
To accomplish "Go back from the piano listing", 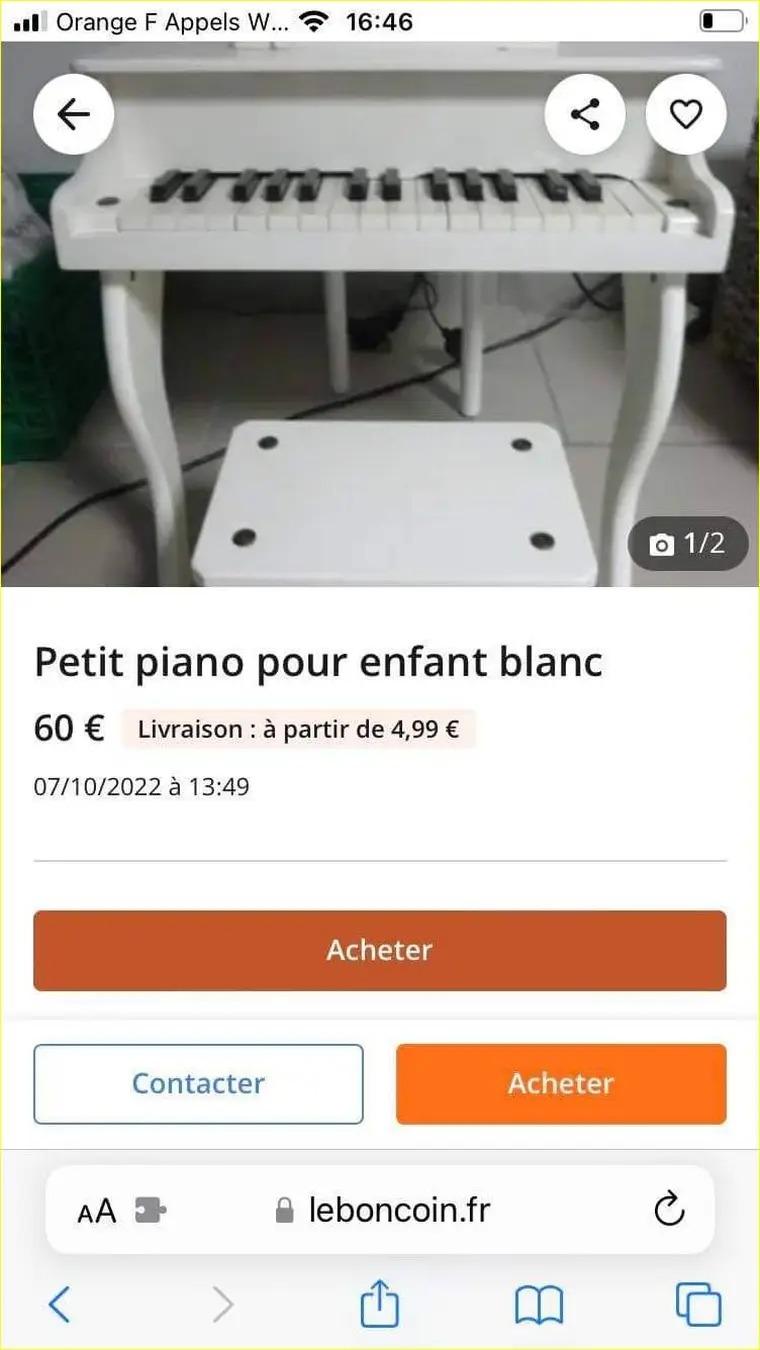I will click(73, 115).
